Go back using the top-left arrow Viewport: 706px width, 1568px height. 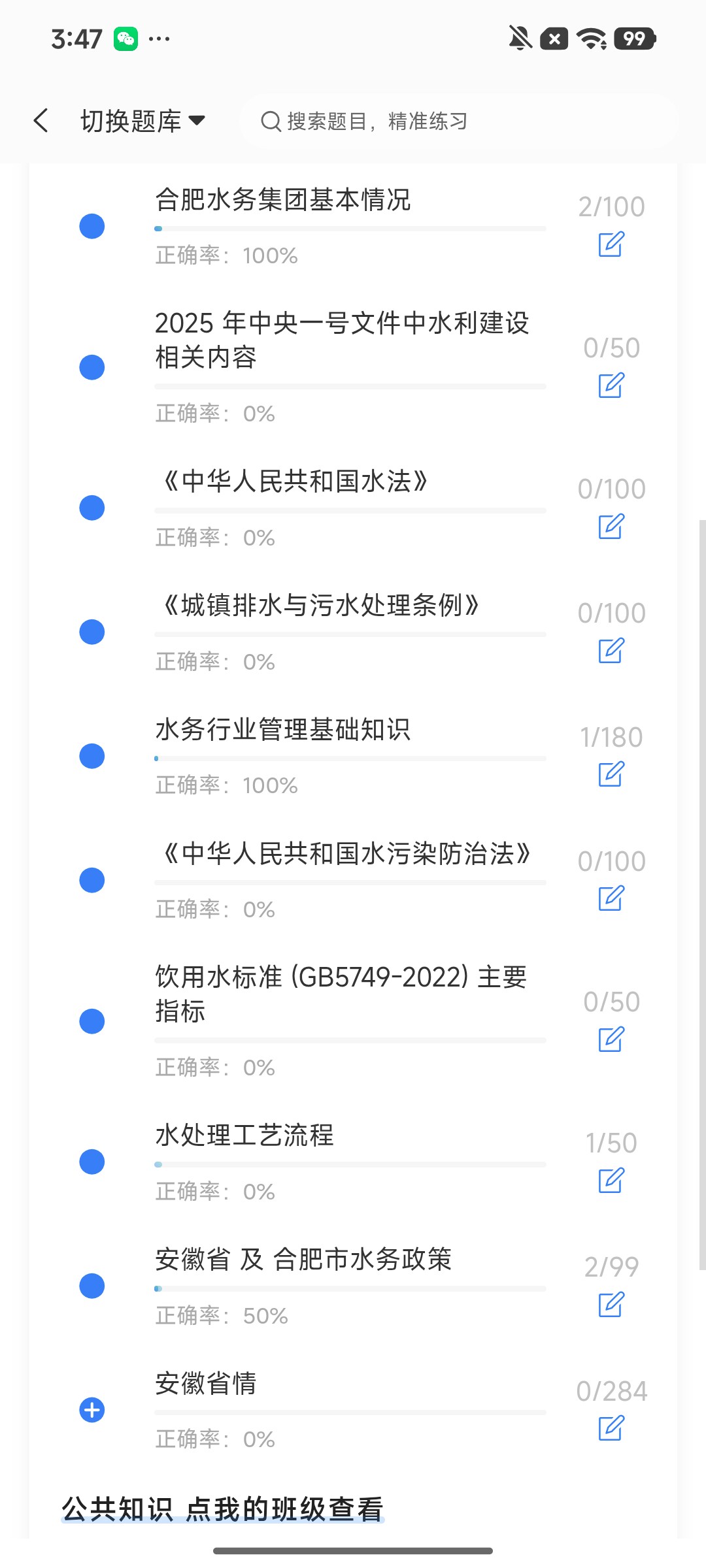(41, 121)
